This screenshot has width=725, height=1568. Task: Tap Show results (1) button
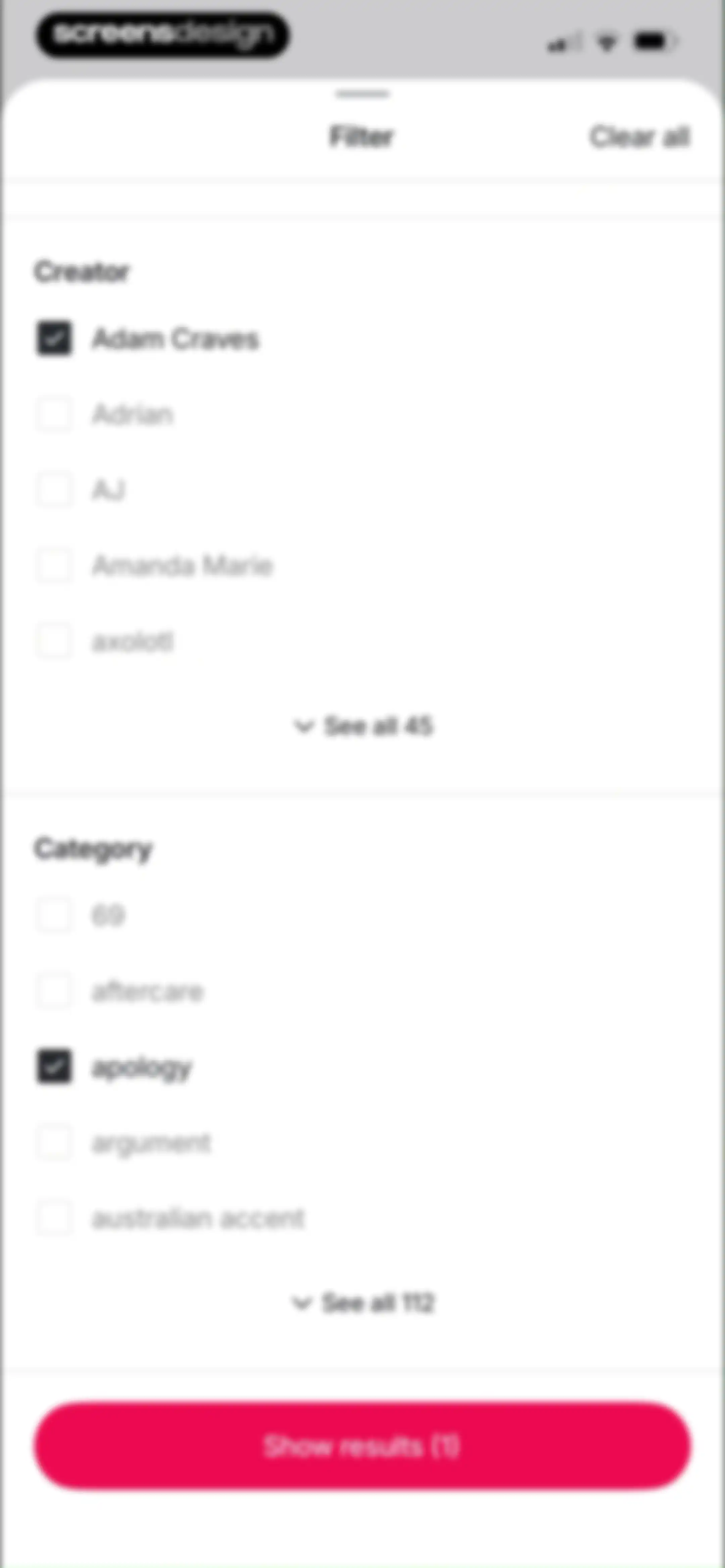[363, 1446]
